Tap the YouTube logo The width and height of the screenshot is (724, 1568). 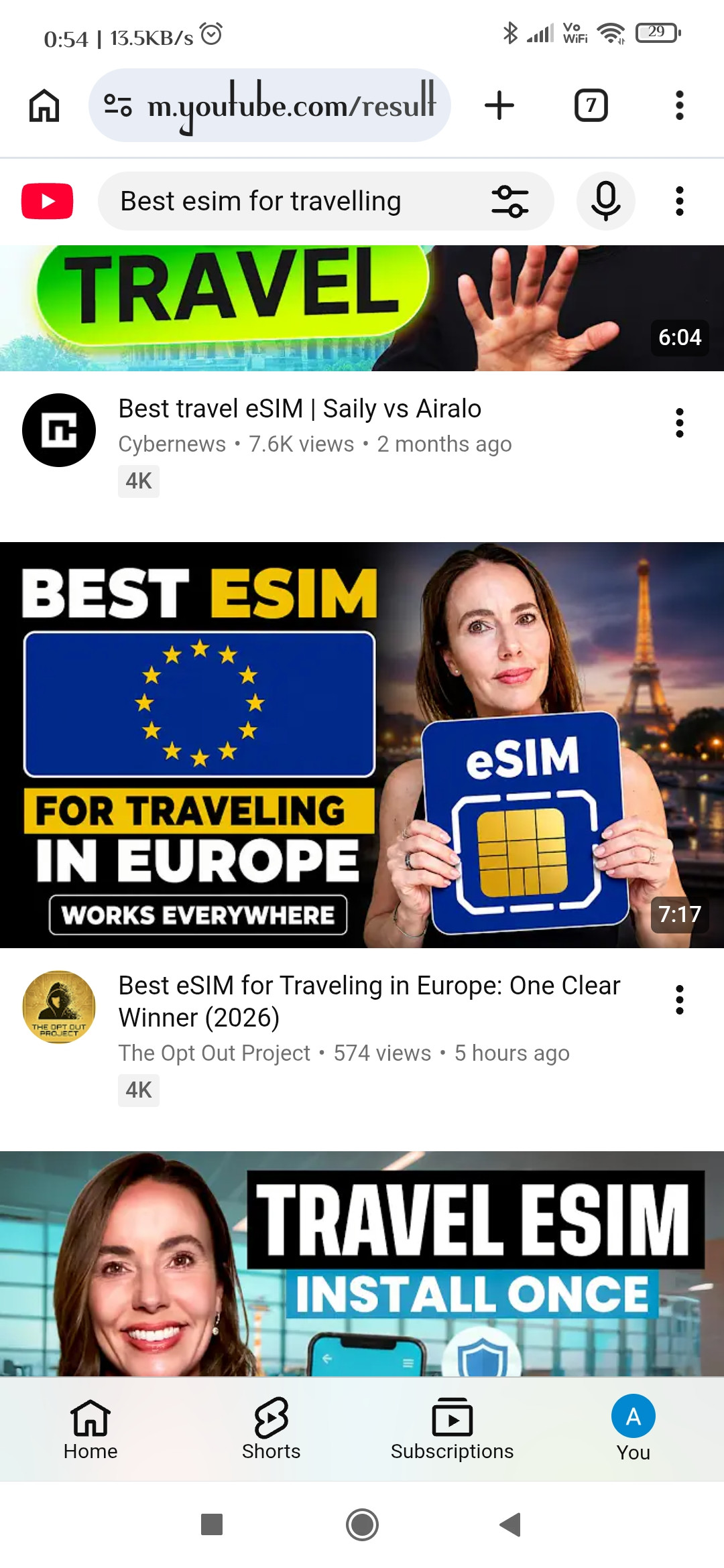pyautogui.click(x=47, y=201)
